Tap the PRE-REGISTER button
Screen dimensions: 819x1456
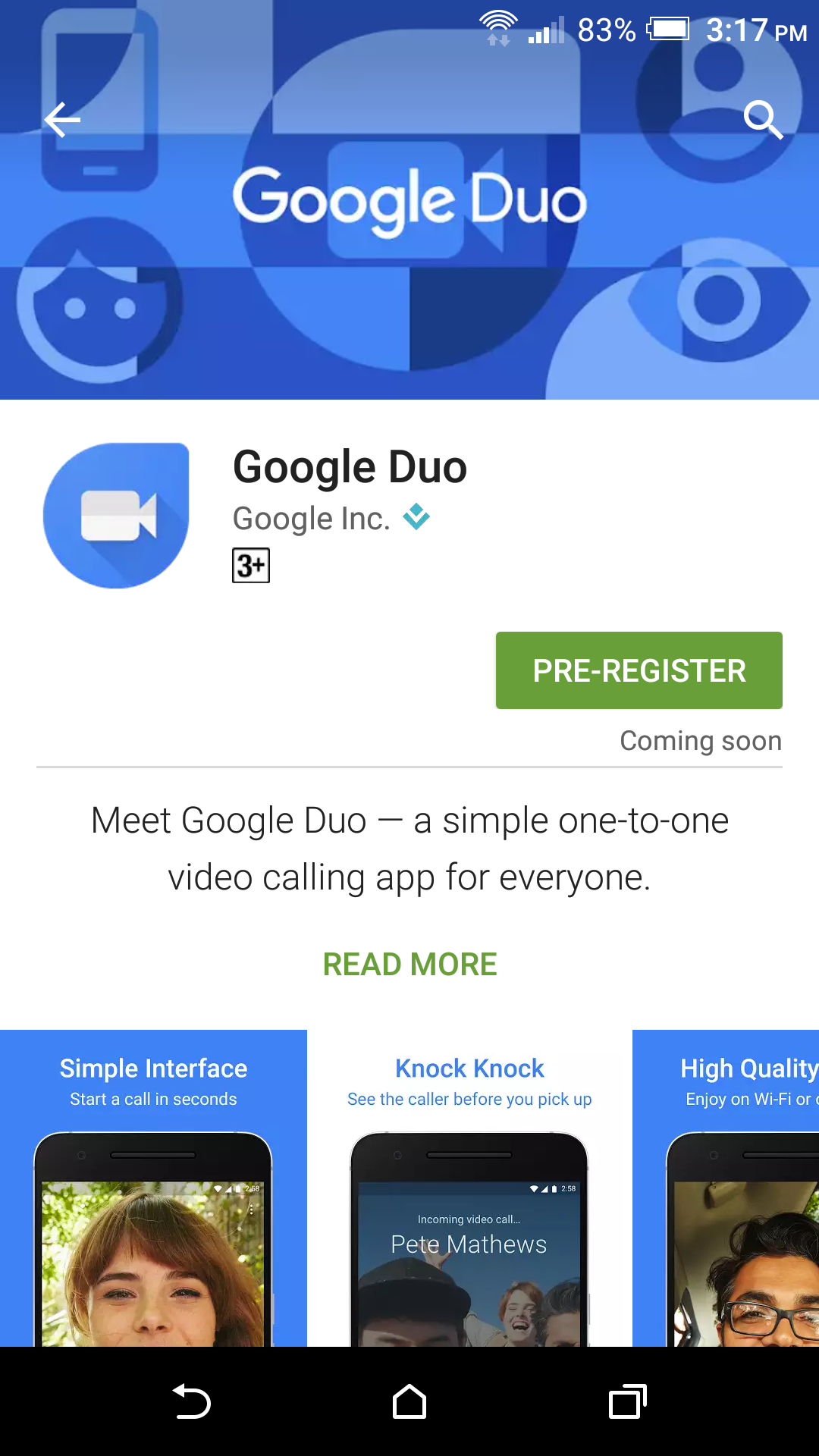click(x=639, y=670)
